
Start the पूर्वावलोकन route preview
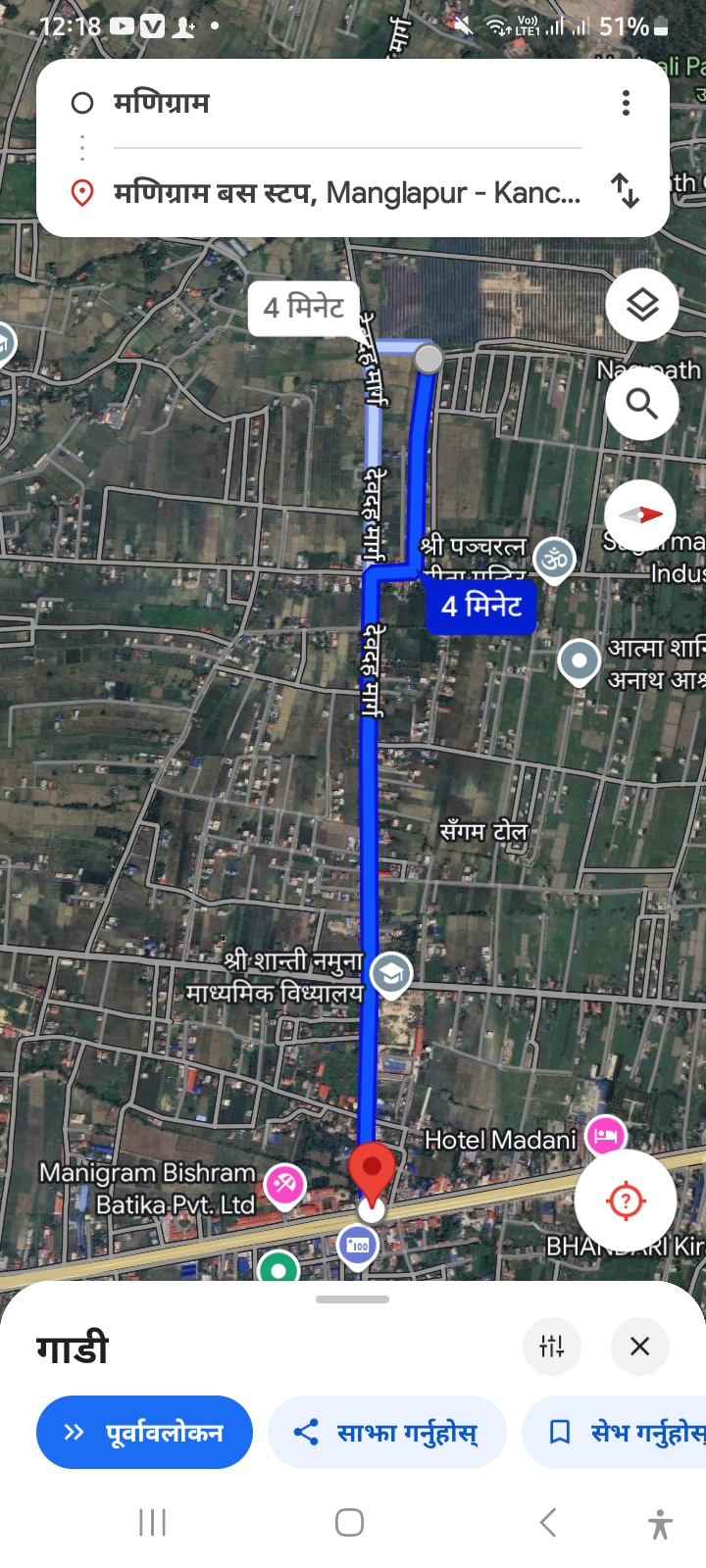[144, 1432]
